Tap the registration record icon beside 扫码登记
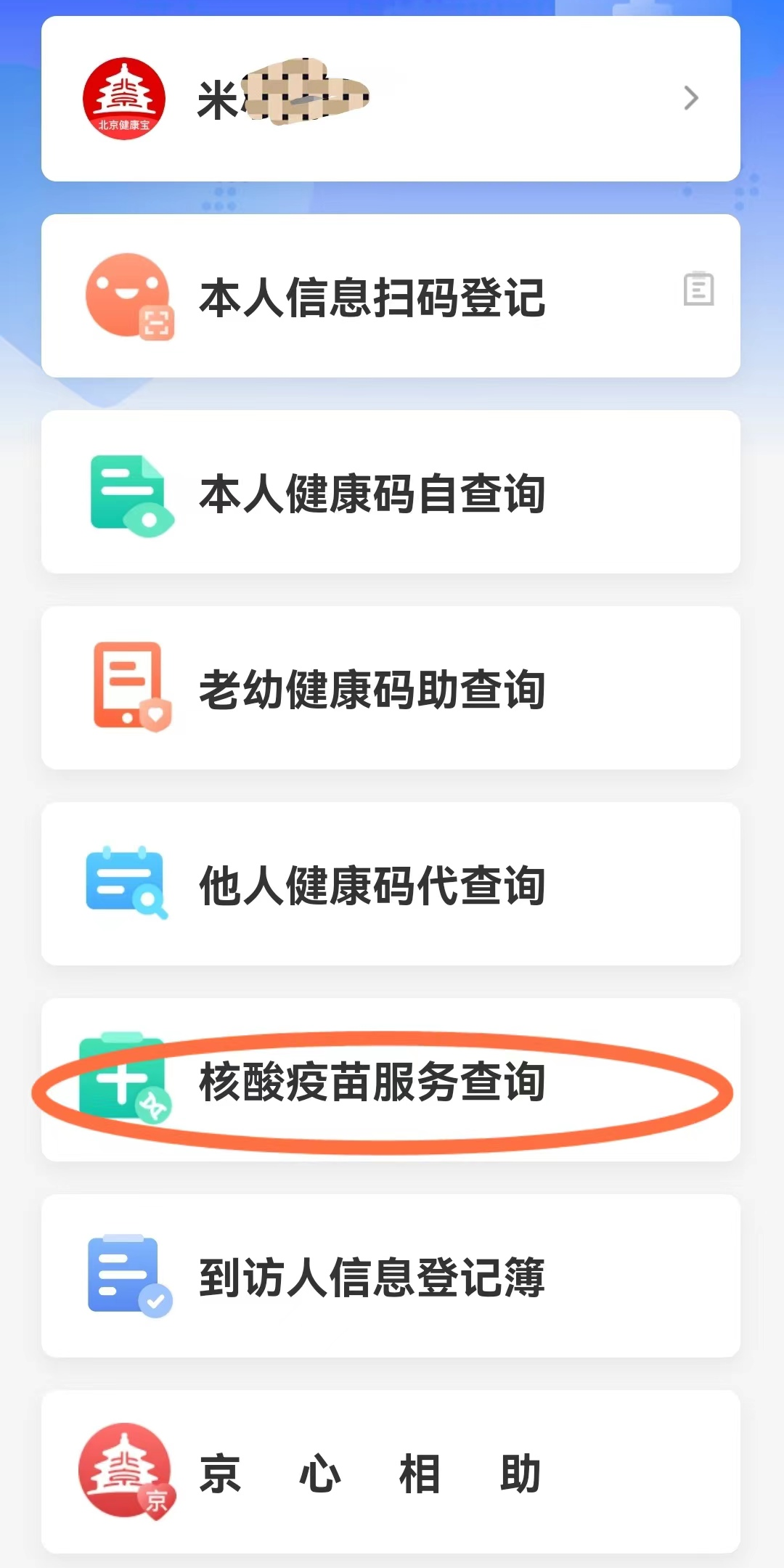The width and height of the screenshot is (784, 1568). (698, 289)
